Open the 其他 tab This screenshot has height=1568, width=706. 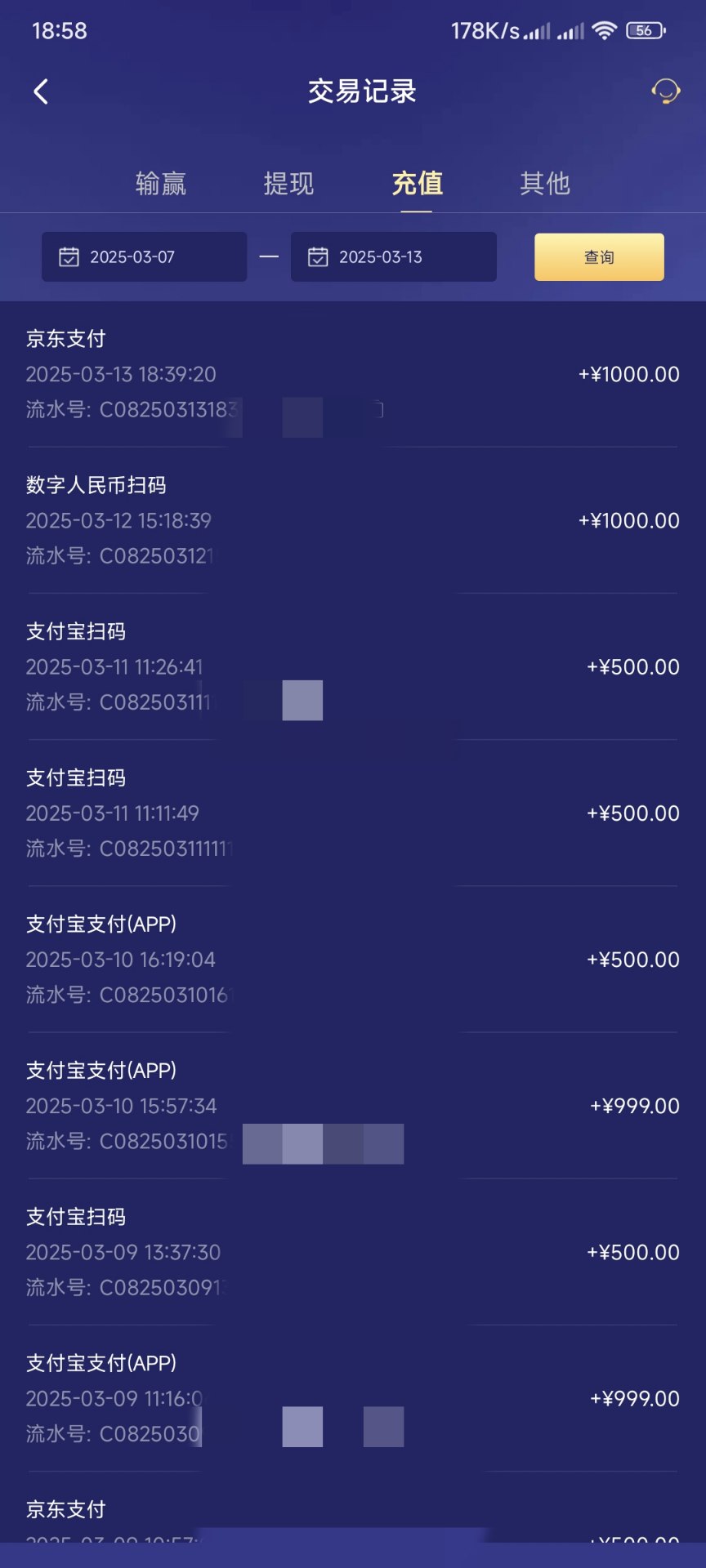544,183
